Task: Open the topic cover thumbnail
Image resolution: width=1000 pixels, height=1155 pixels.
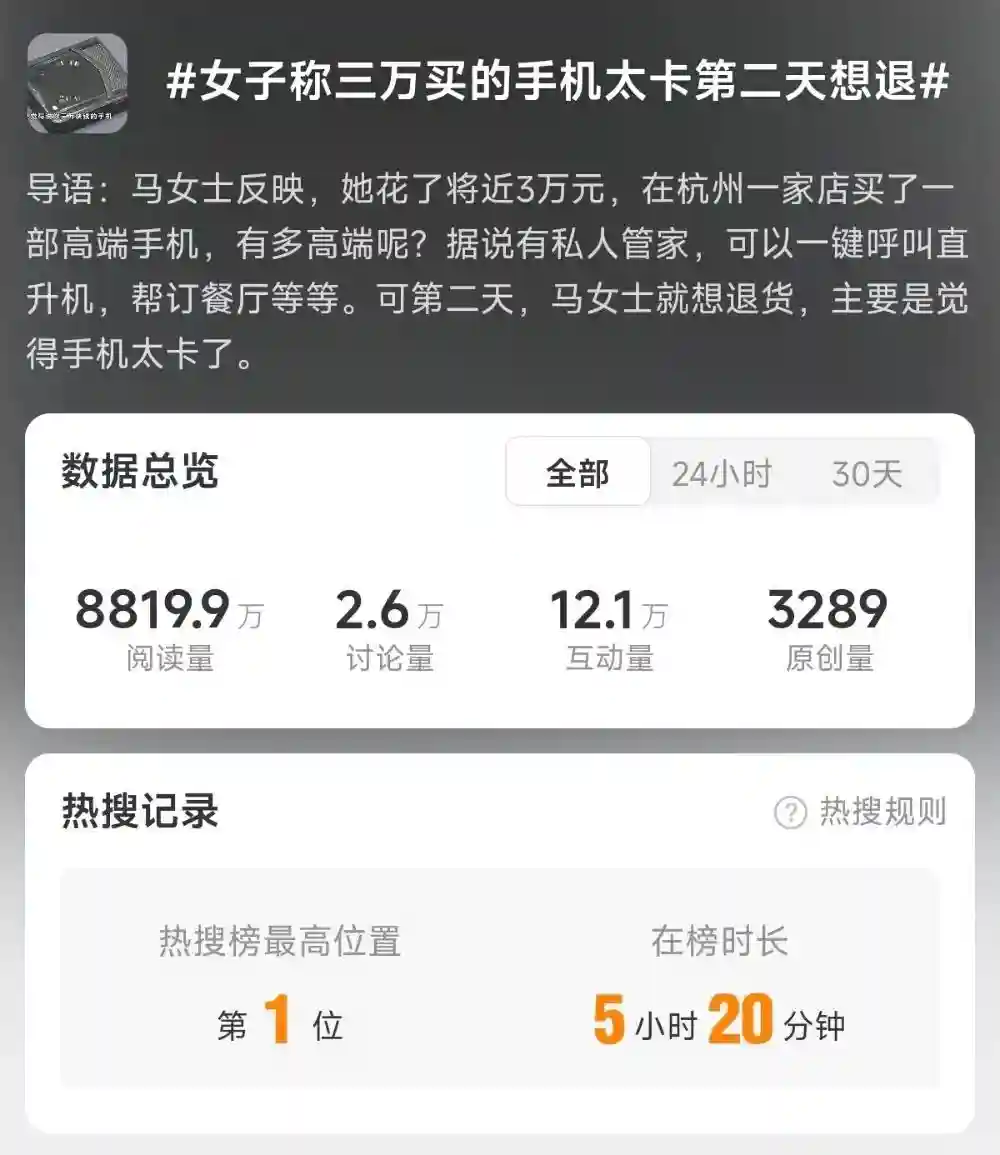Action: [x=77, y=83]
